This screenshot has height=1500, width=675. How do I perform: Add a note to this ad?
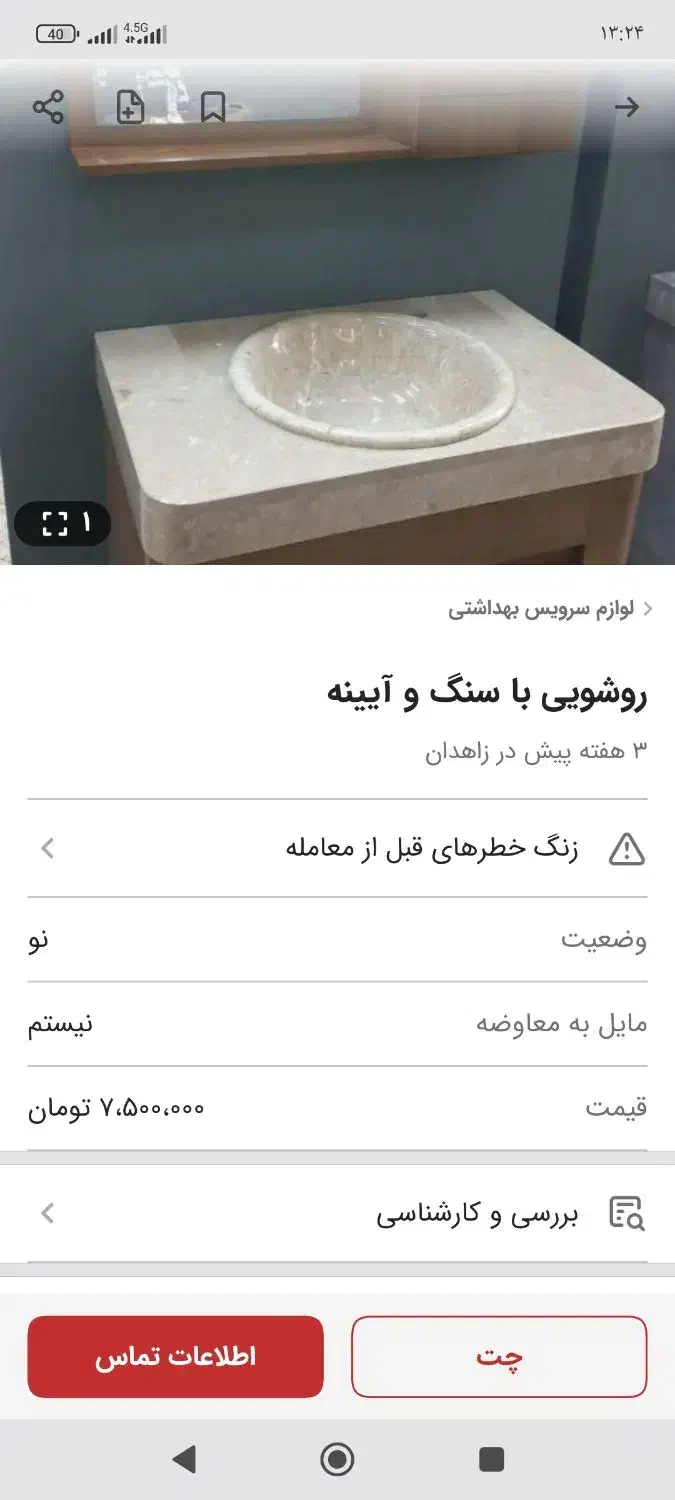[x=130, y=107]
